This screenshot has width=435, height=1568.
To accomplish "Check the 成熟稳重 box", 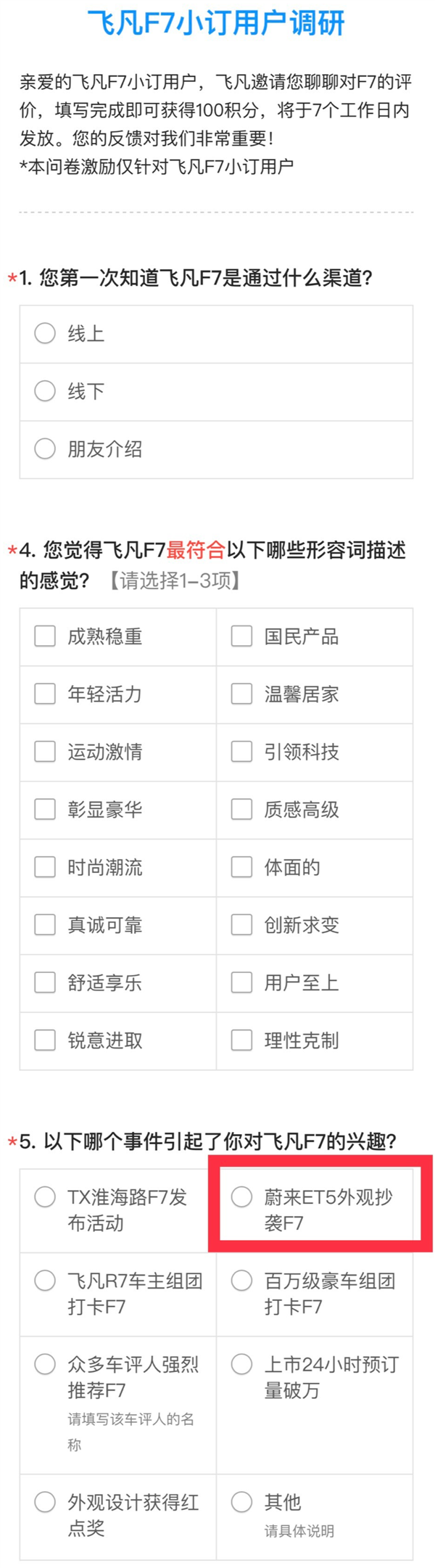I will (45, 636).
